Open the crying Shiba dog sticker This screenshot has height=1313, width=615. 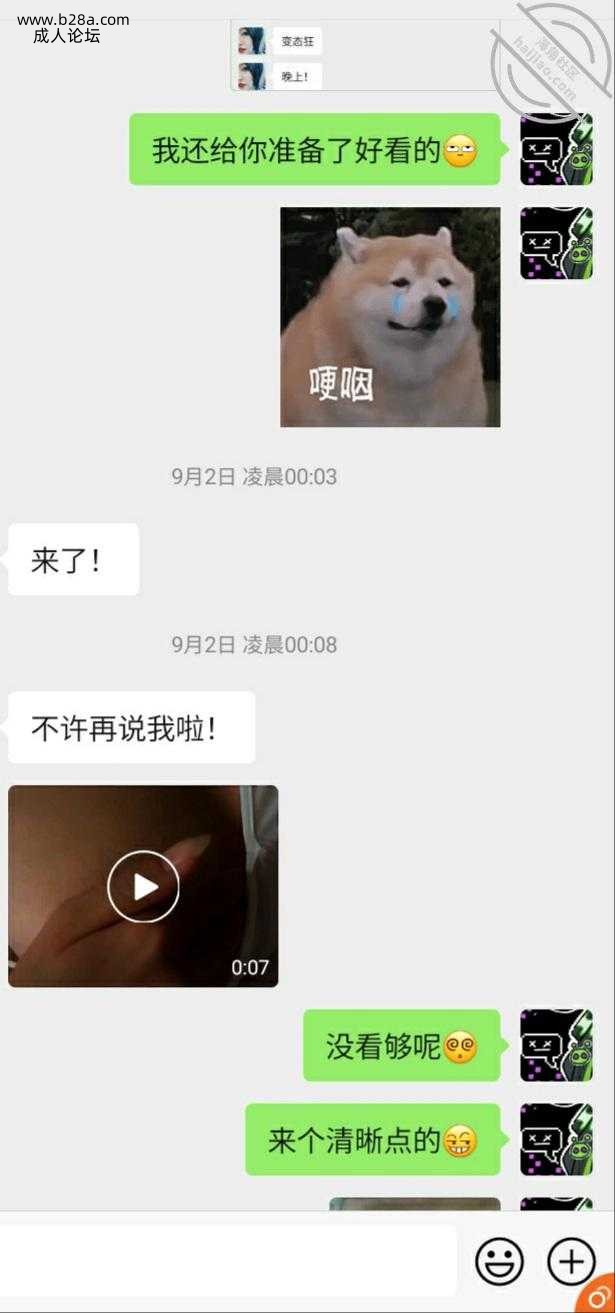pyautogui.click(x=390, y=317)
